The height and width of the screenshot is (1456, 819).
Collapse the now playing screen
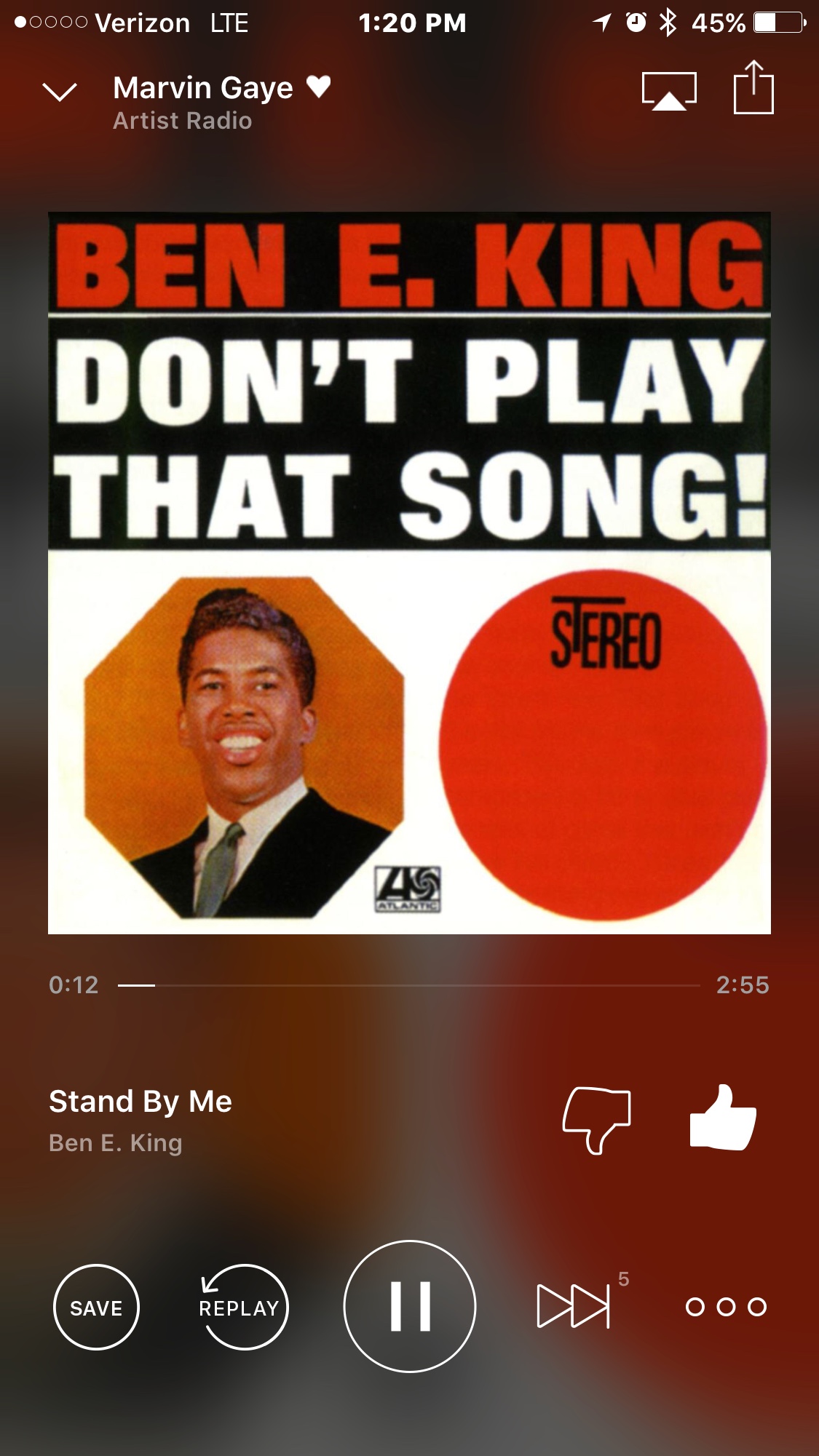point(60,92)
